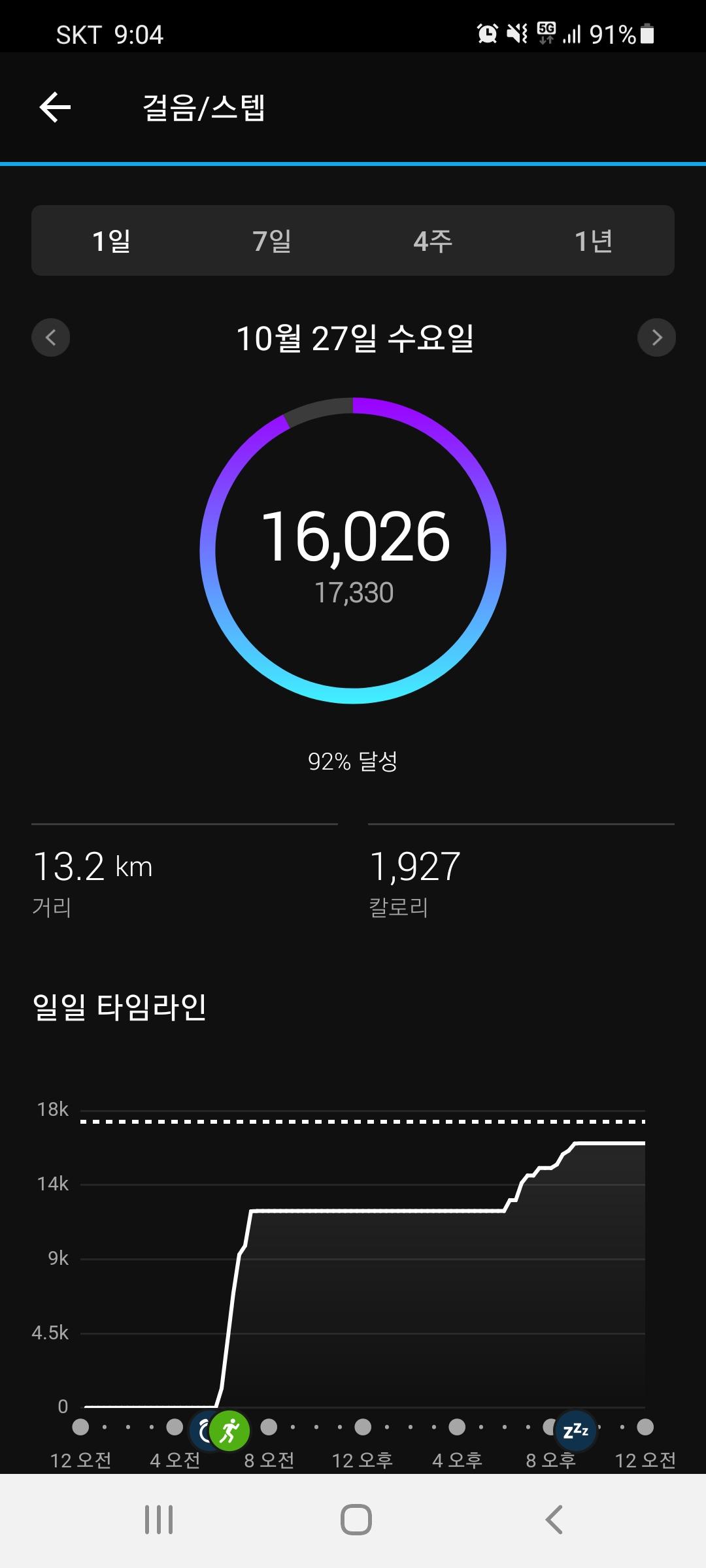Screen dimensions: 706x1568
Task: Go to the previous day
Action: pos(51,337)
